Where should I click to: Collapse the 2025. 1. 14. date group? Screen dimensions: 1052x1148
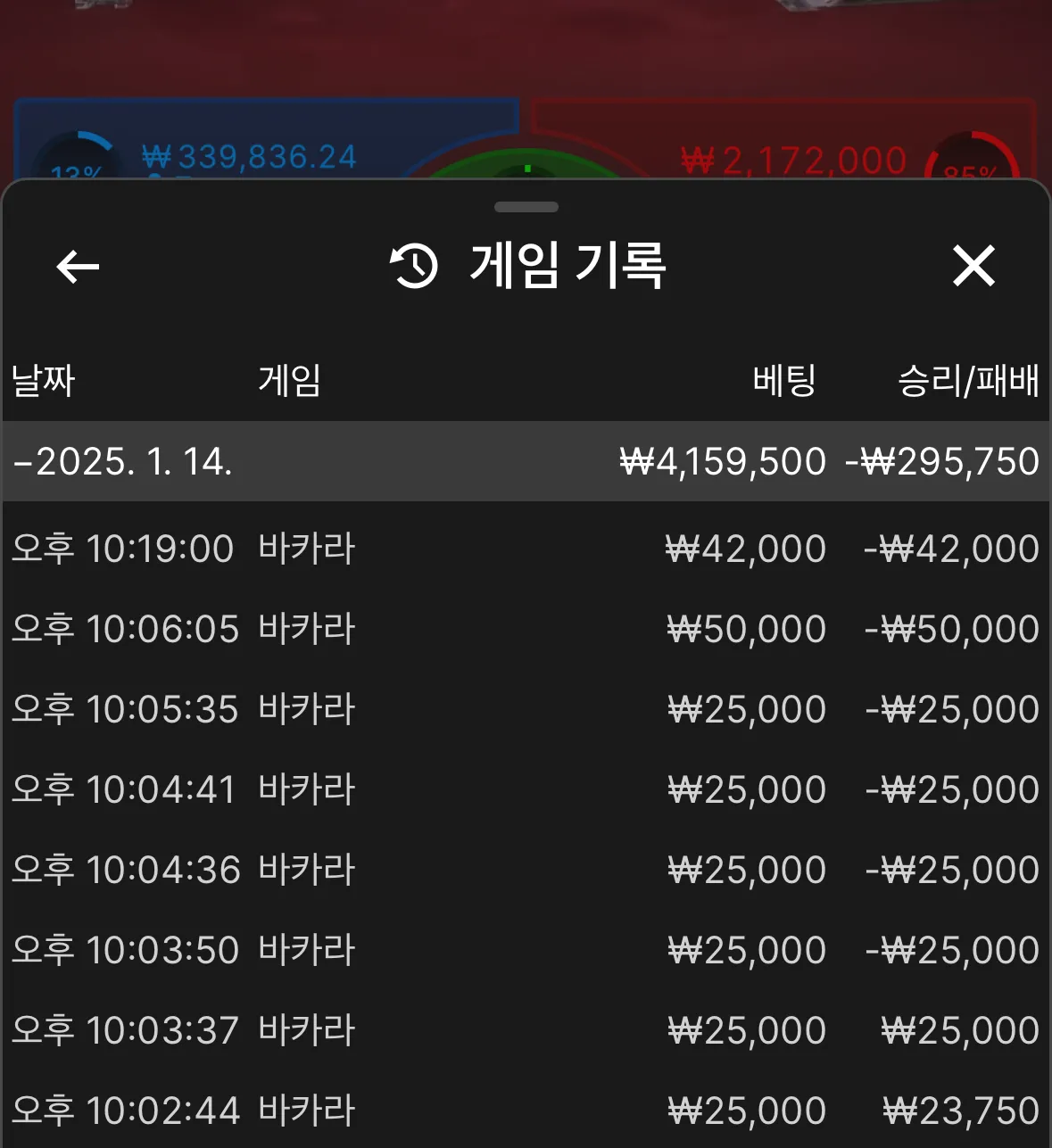pyautogui.click(x=121, y=462)
